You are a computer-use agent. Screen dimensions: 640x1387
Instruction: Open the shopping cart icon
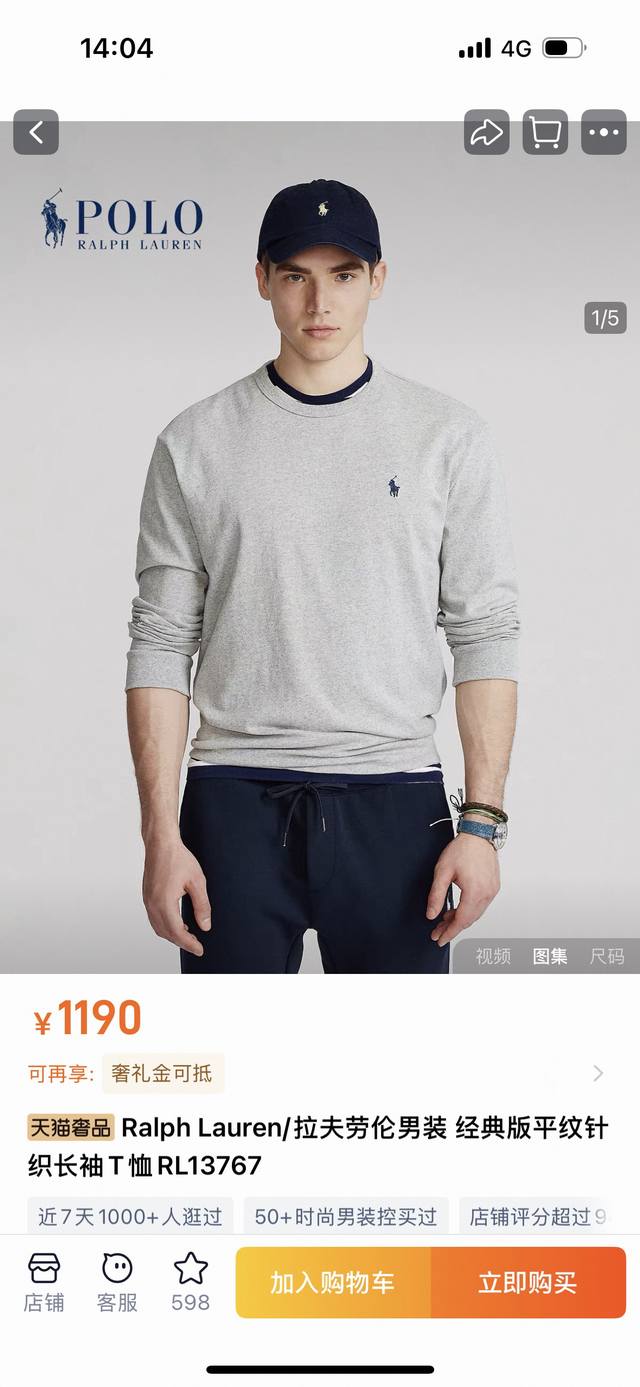pos(545,132)
